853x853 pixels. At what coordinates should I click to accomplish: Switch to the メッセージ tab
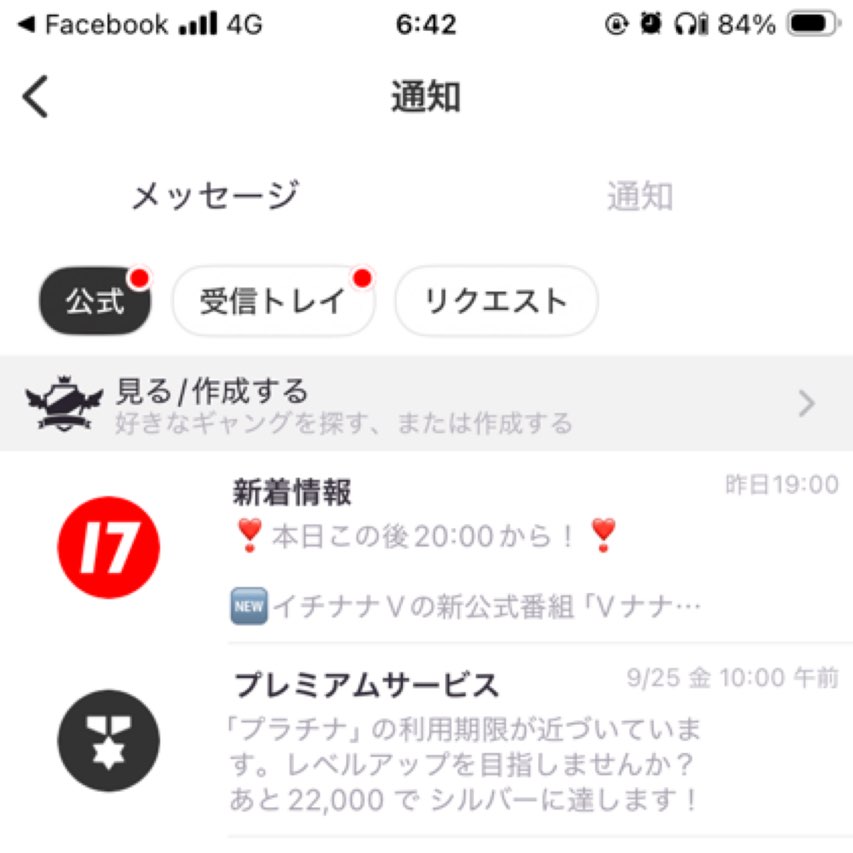point(215,196)
